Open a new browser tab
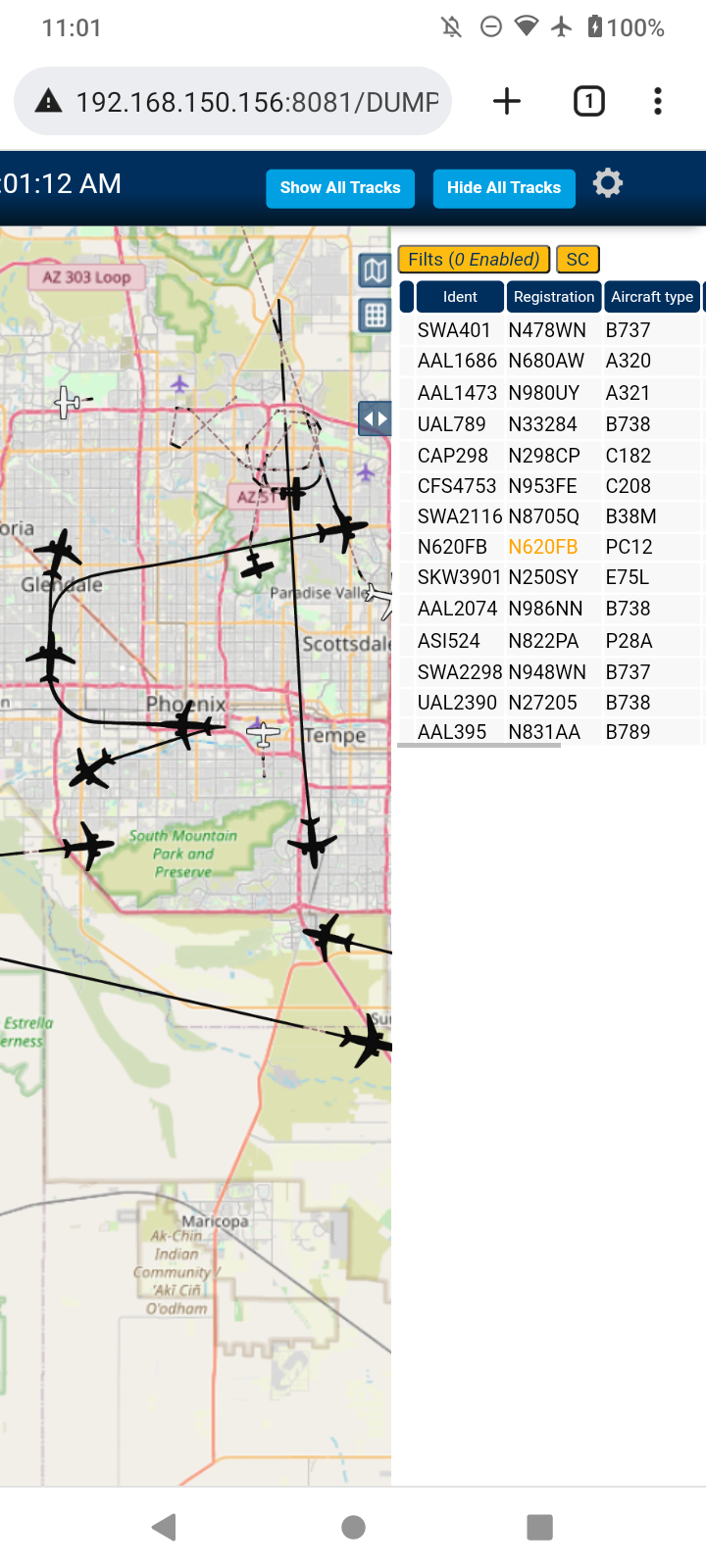This screenshot has height=1568, width=706. [x=507, y=101]
